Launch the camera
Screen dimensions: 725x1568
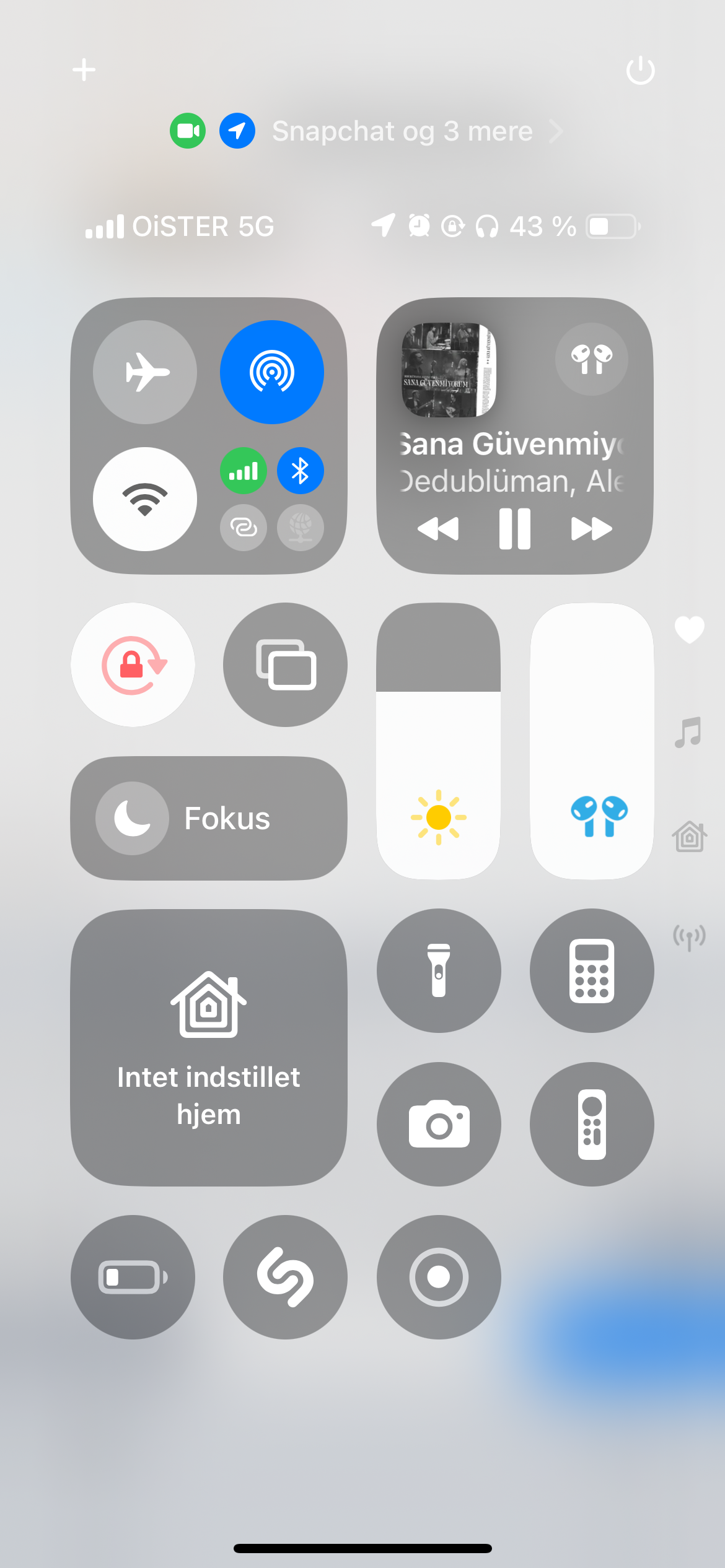click(439, 1124)
